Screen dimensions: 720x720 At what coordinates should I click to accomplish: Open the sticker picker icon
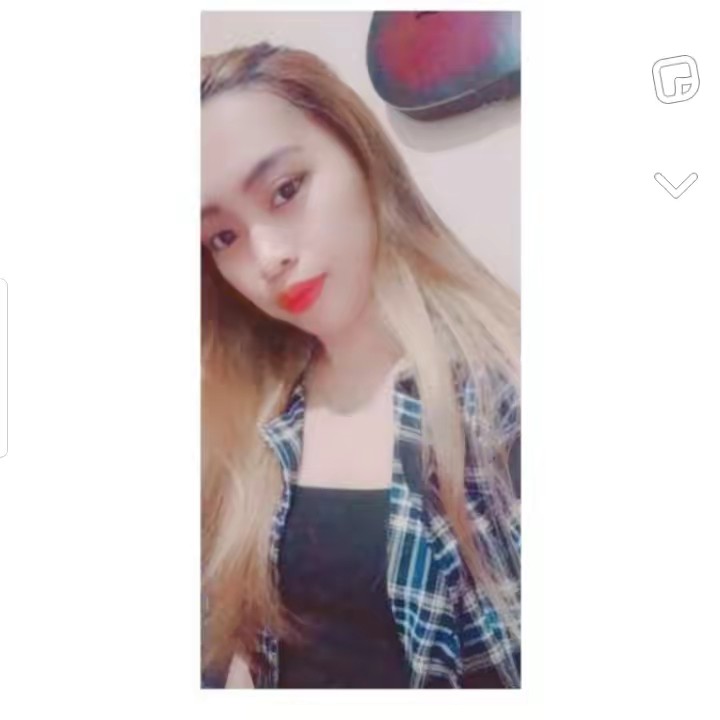pyautogui.click(x=676, y=80)
